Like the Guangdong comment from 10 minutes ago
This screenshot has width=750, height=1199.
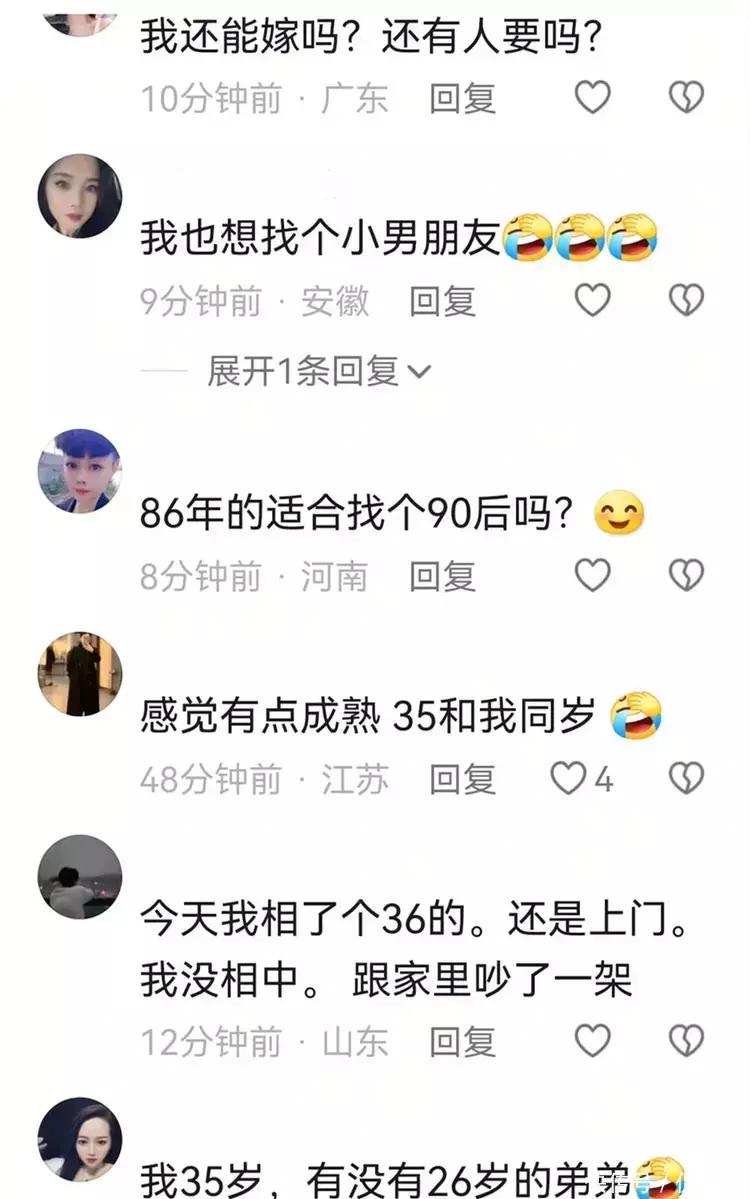pos(593,98)
